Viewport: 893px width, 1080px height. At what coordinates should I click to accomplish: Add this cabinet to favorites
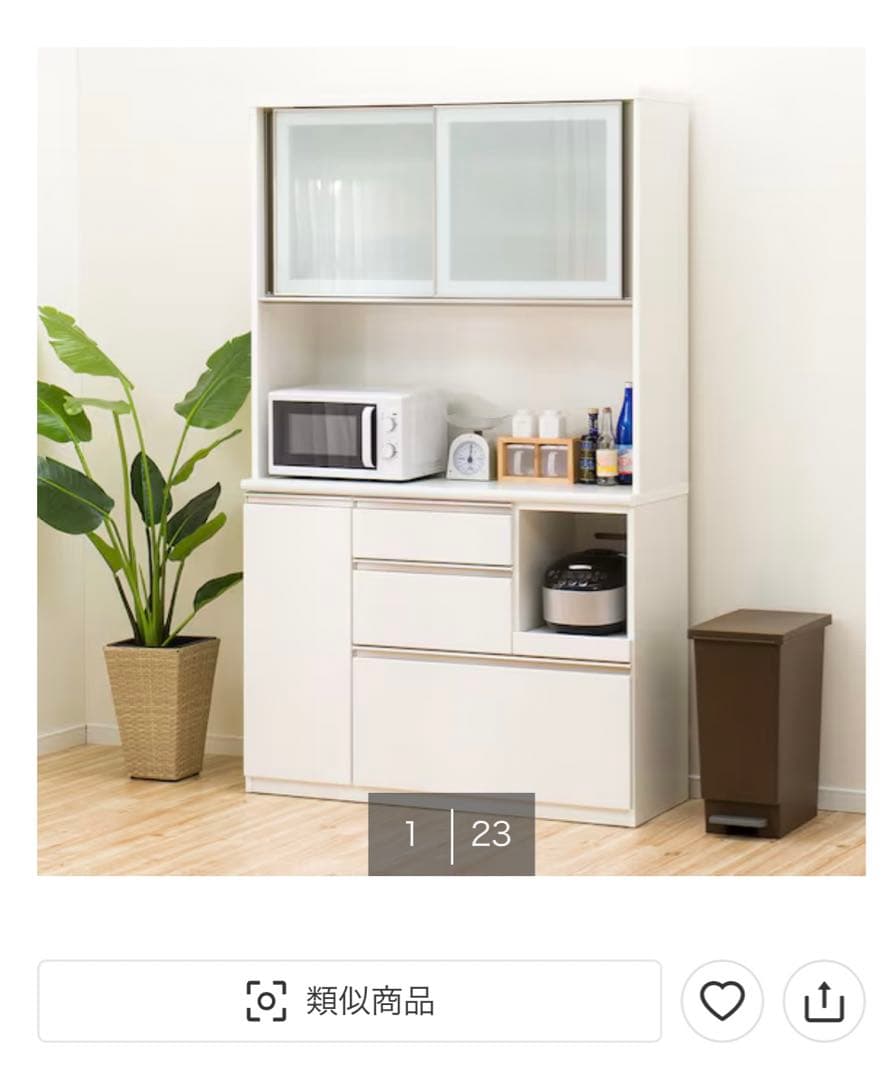(722, 1001)
